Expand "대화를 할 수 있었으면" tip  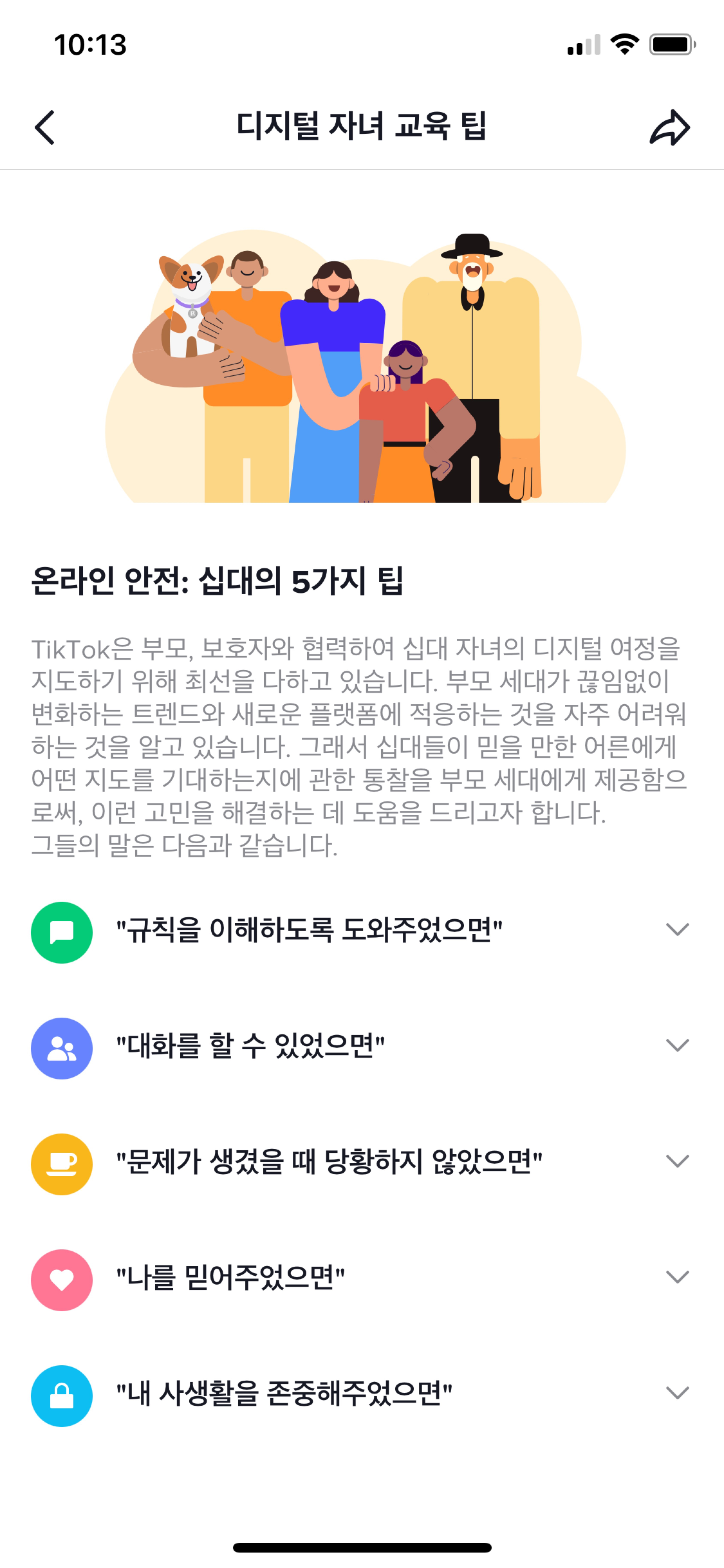[677, 1045]
